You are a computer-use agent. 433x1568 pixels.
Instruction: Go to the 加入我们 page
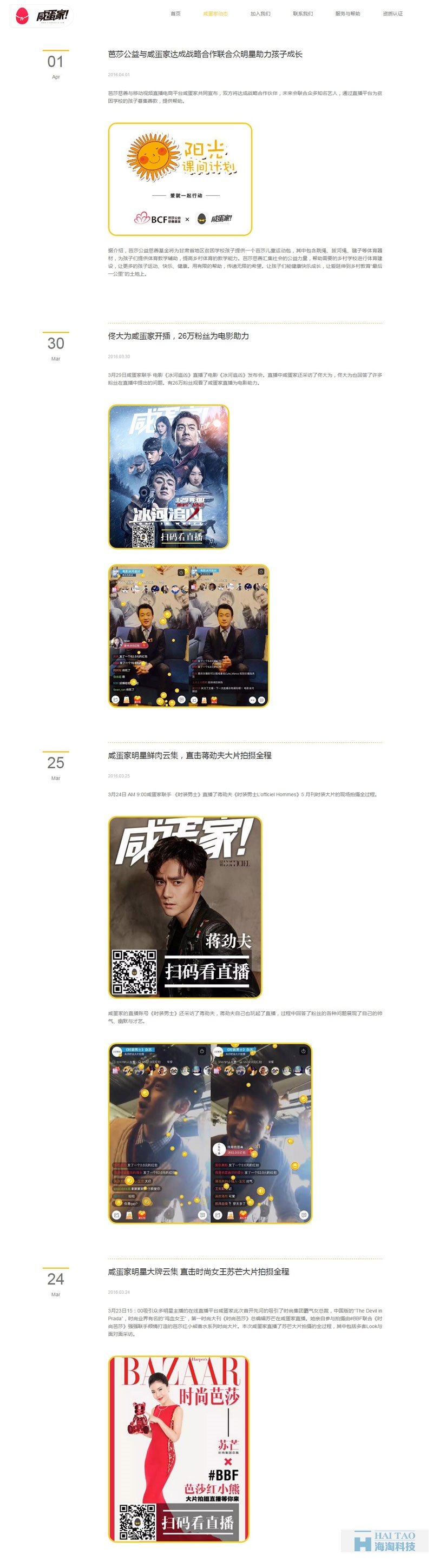click(x=260, y=14)
